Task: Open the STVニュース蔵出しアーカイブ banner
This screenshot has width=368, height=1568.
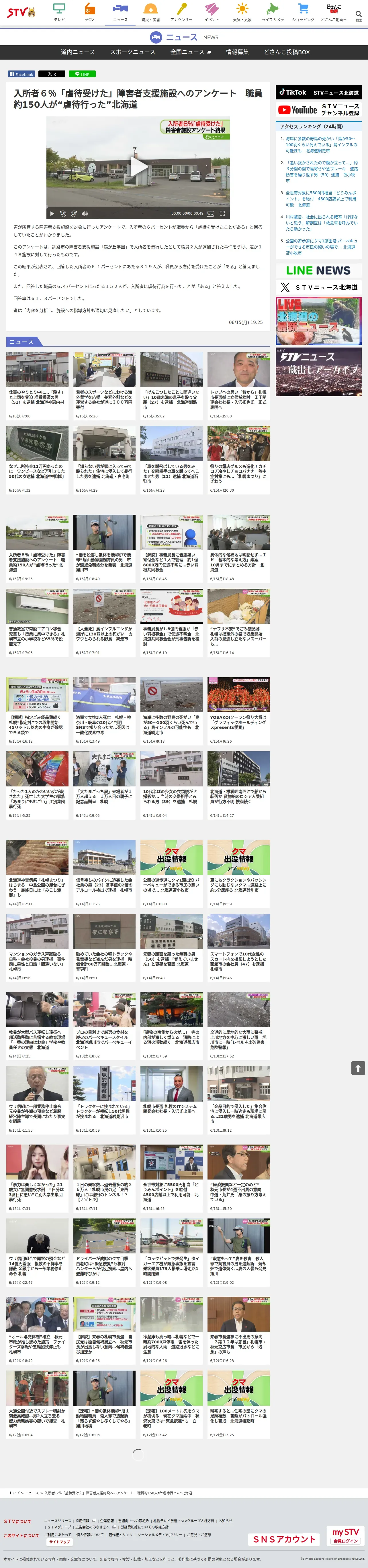Action: click(319, 372)
